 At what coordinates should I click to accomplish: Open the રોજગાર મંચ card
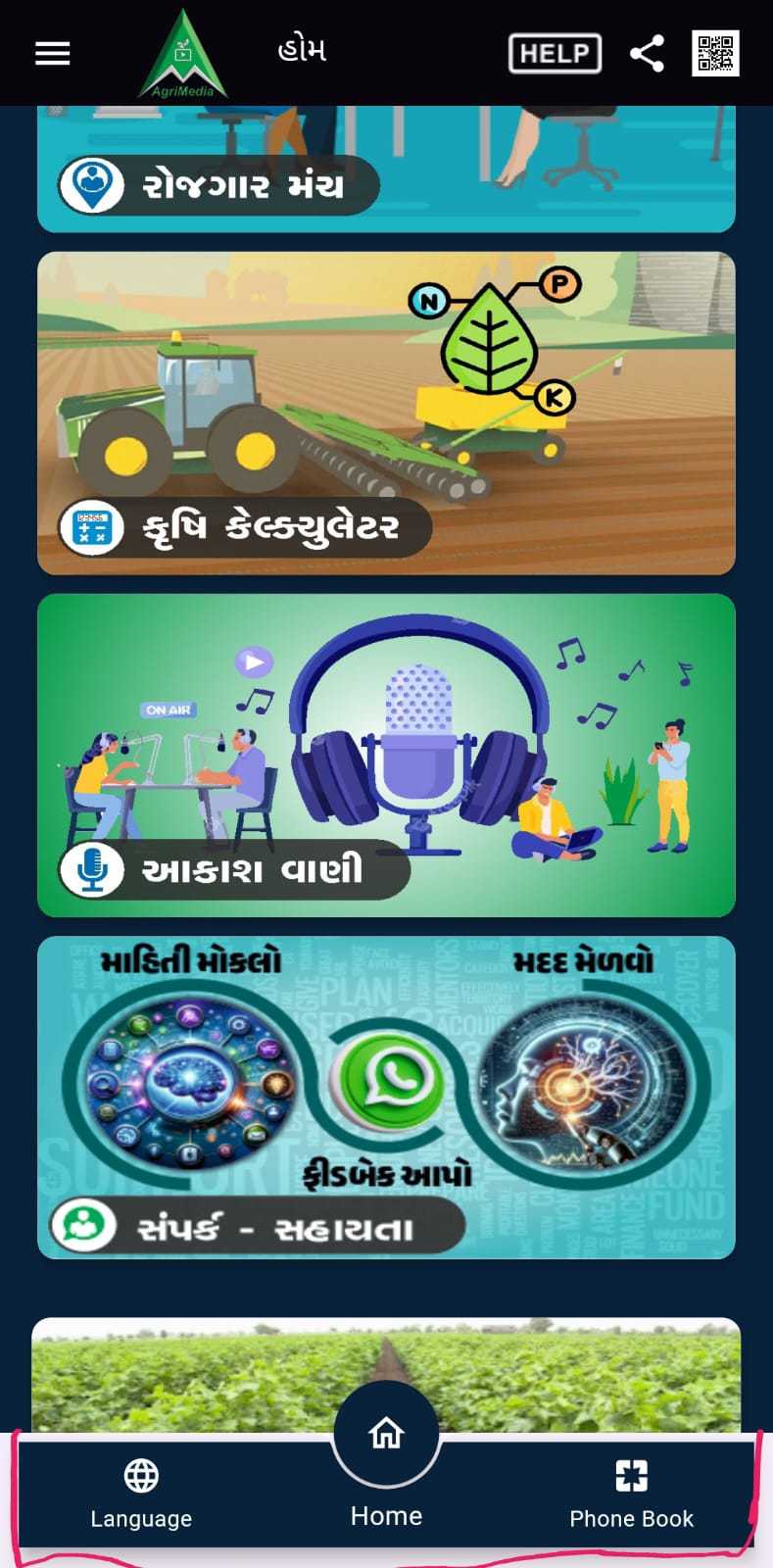point(386,169)
